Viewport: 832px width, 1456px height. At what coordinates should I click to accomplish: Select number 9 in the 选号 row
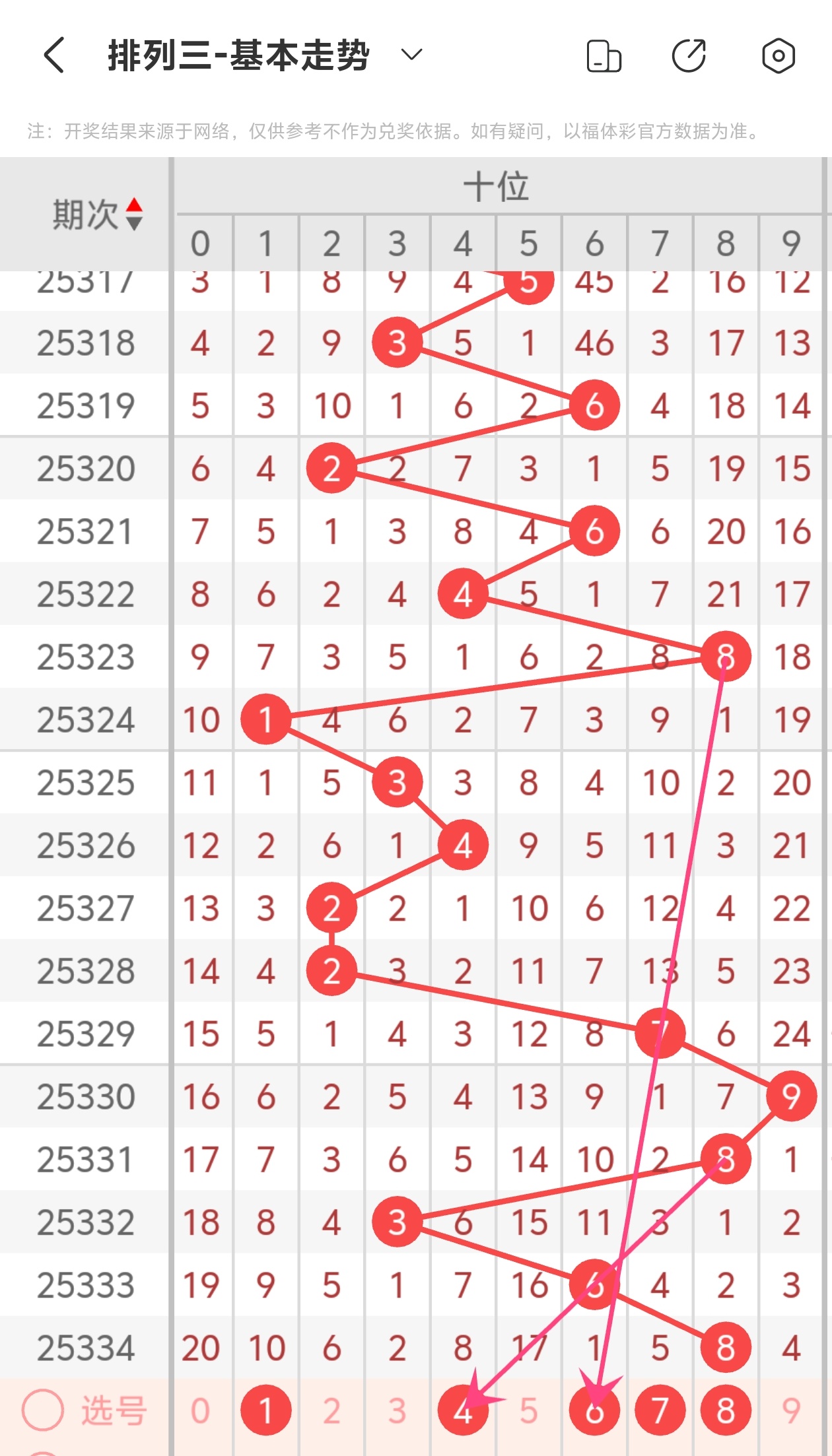click(791, 1411)
